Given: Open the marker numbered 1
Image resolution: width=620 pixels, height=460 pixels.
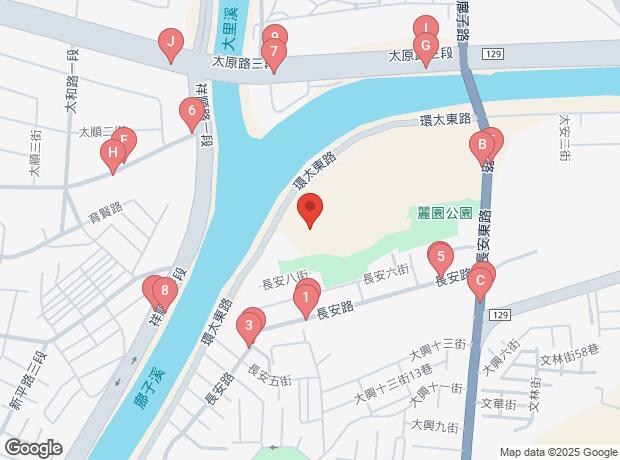Looking at the screenshot, I should pyautogui.click(x=305, y=296).
